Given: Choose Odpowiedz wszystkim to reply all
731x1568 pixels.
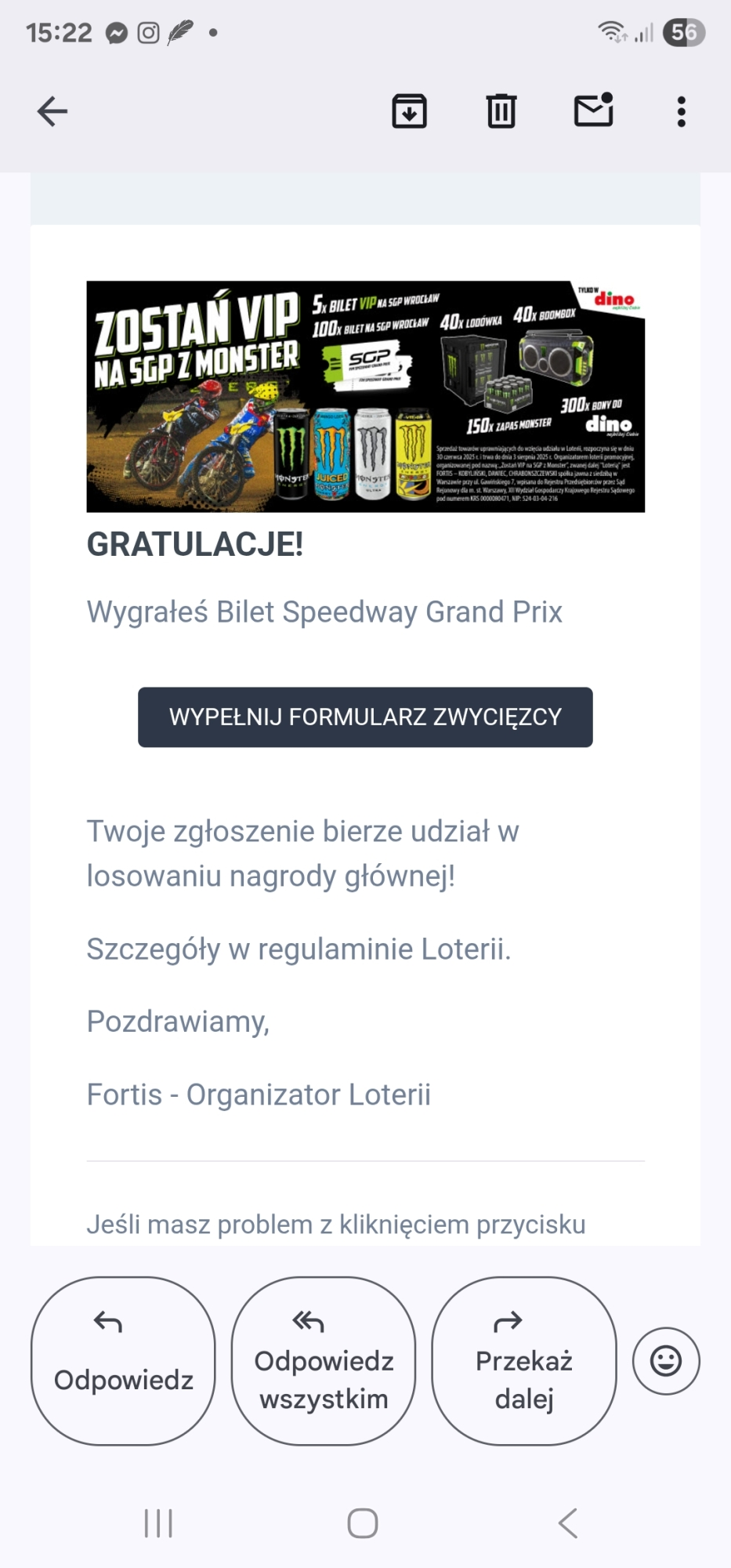Looking at the screenshot, I should point(324,1361).
